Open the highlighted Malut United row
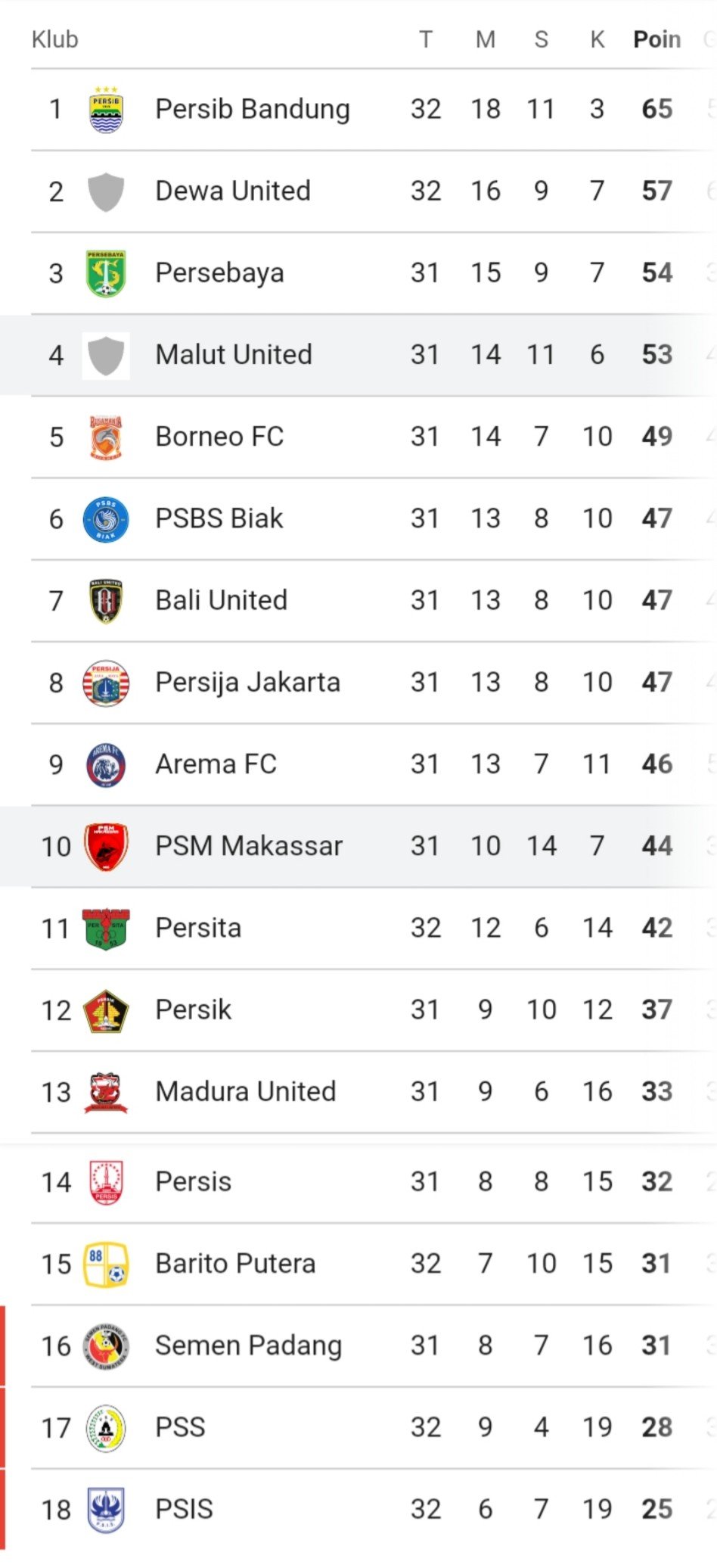This screenshot has width=717, height=1568. 234,355
